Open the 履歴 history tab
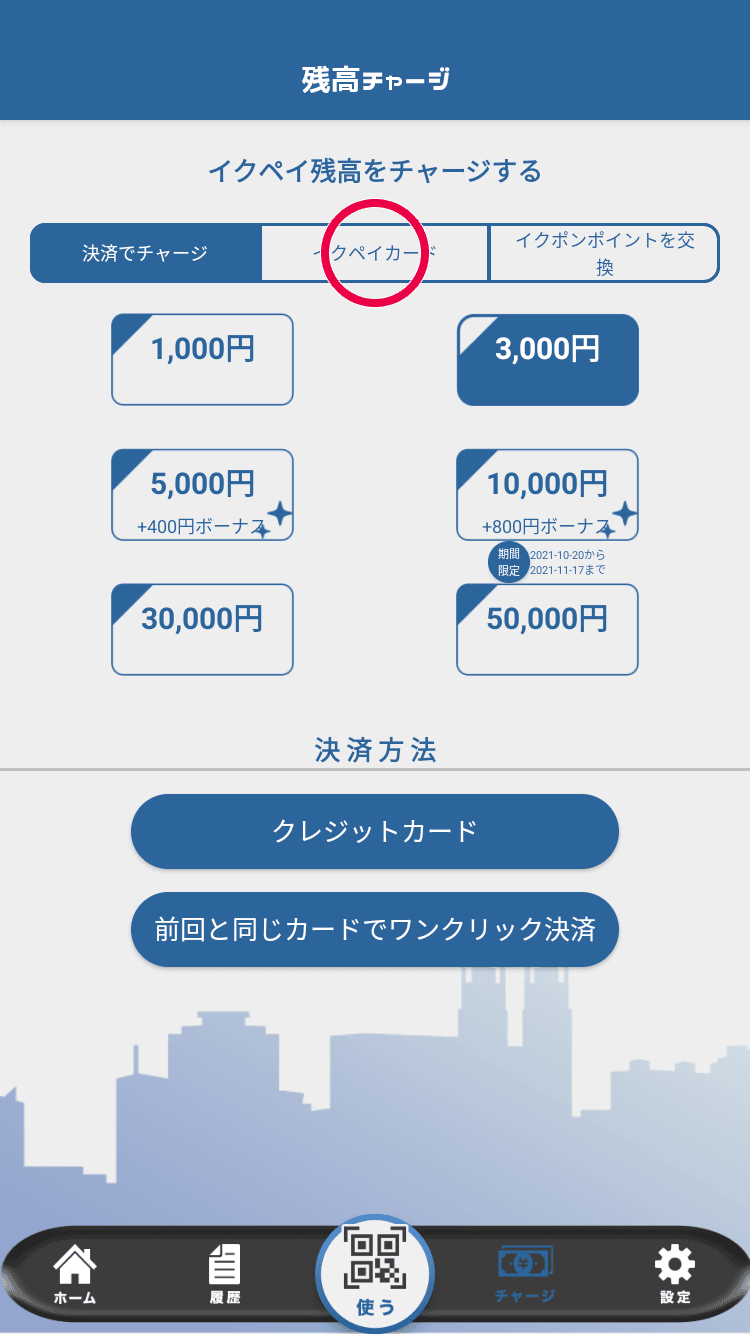This screenshot has height=1334, width=750. [225, 1276]
